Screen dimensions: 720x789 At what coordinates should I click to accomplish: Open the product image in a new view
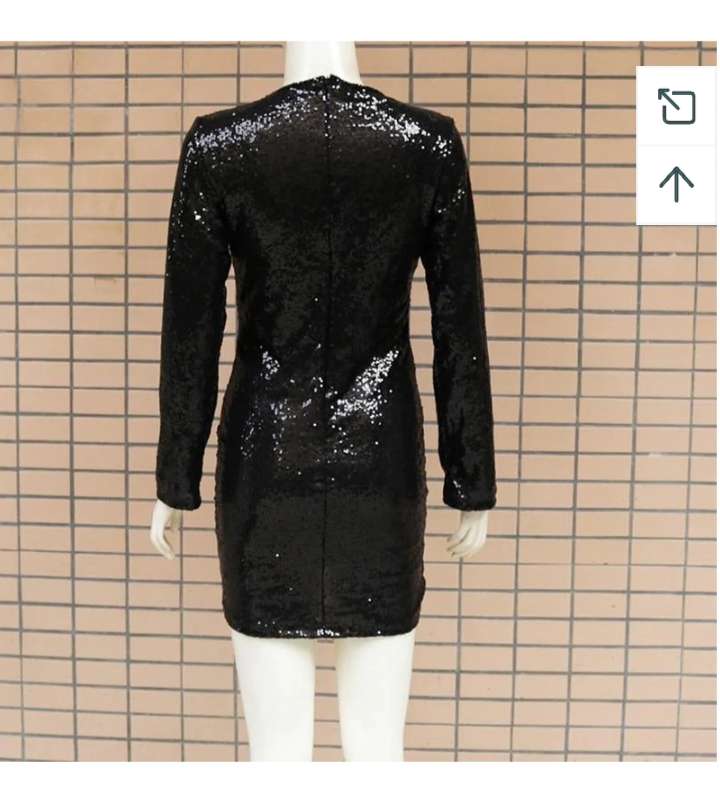[676, 106]
